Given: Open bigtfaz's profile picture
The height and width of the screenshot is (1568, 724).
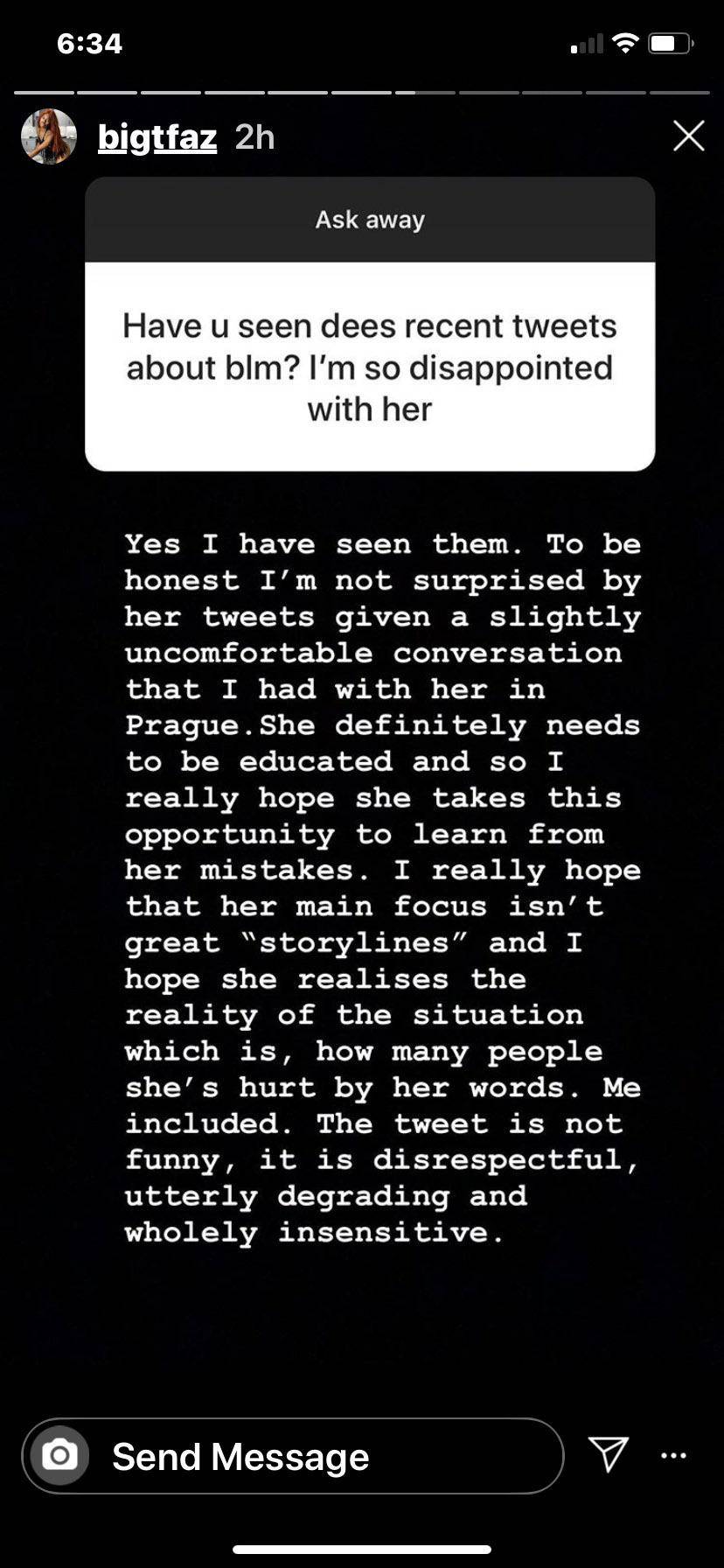Looking at the screenshot, I should [x=49, y=136].
